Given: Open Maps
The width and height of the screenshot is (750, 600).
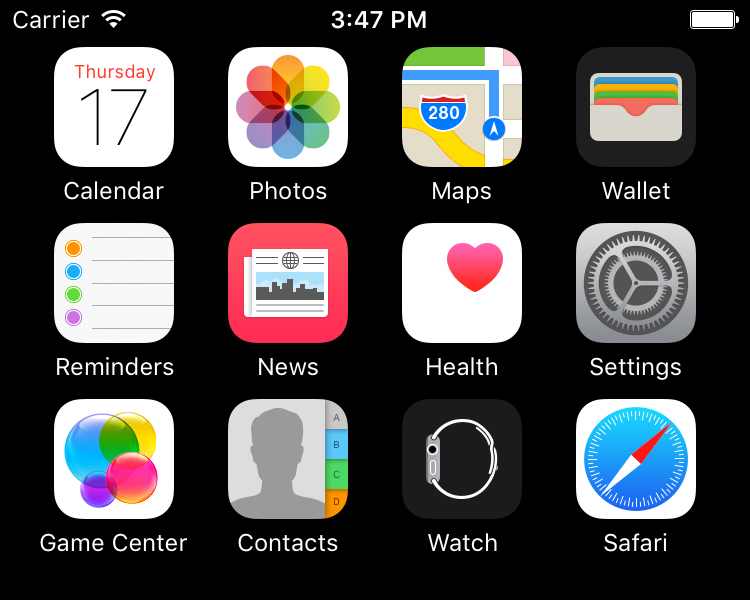Looking at the screenshot, I should pyautogui.click(x=462, y=107).
